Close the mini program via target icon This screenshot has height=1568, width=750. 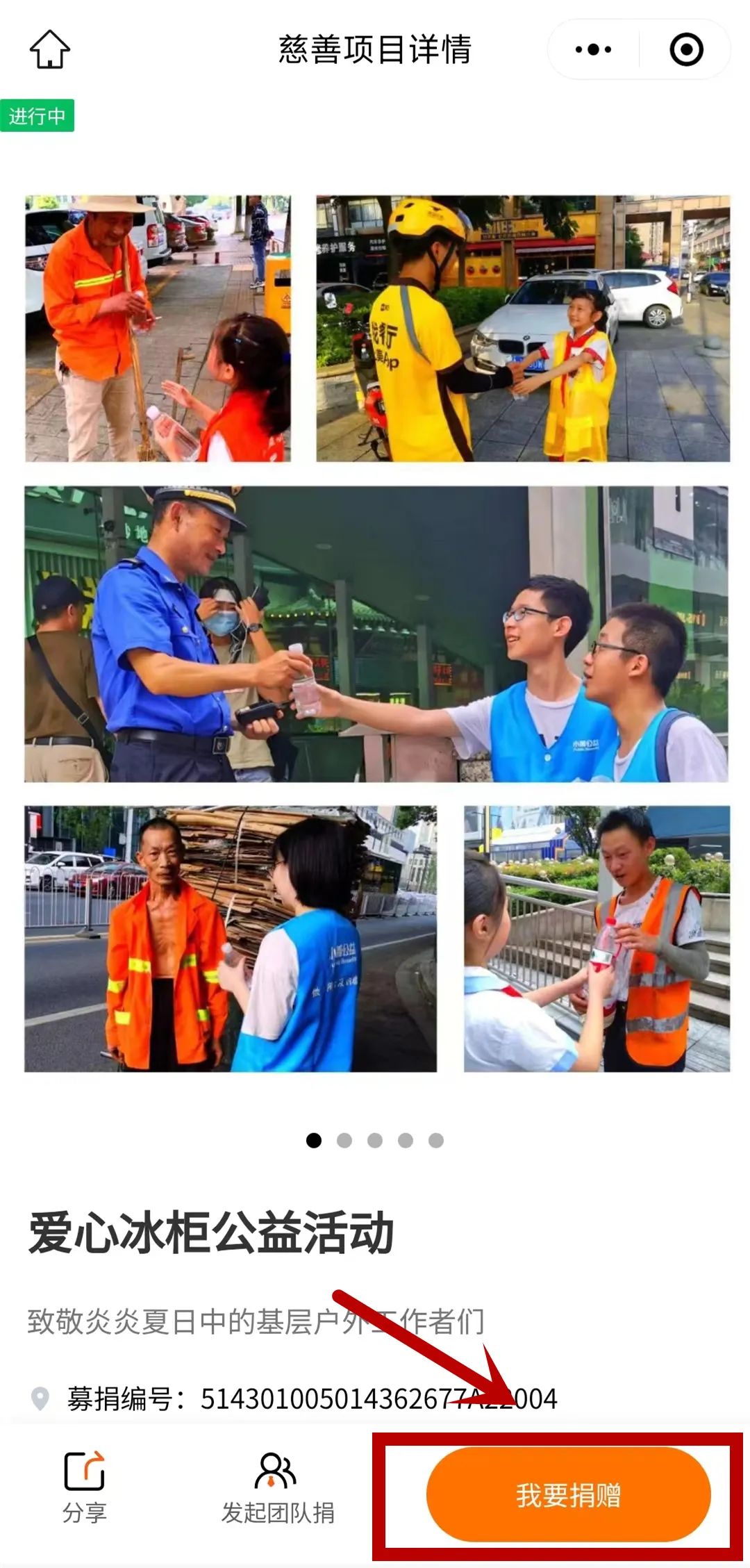[x=686, y=49]
